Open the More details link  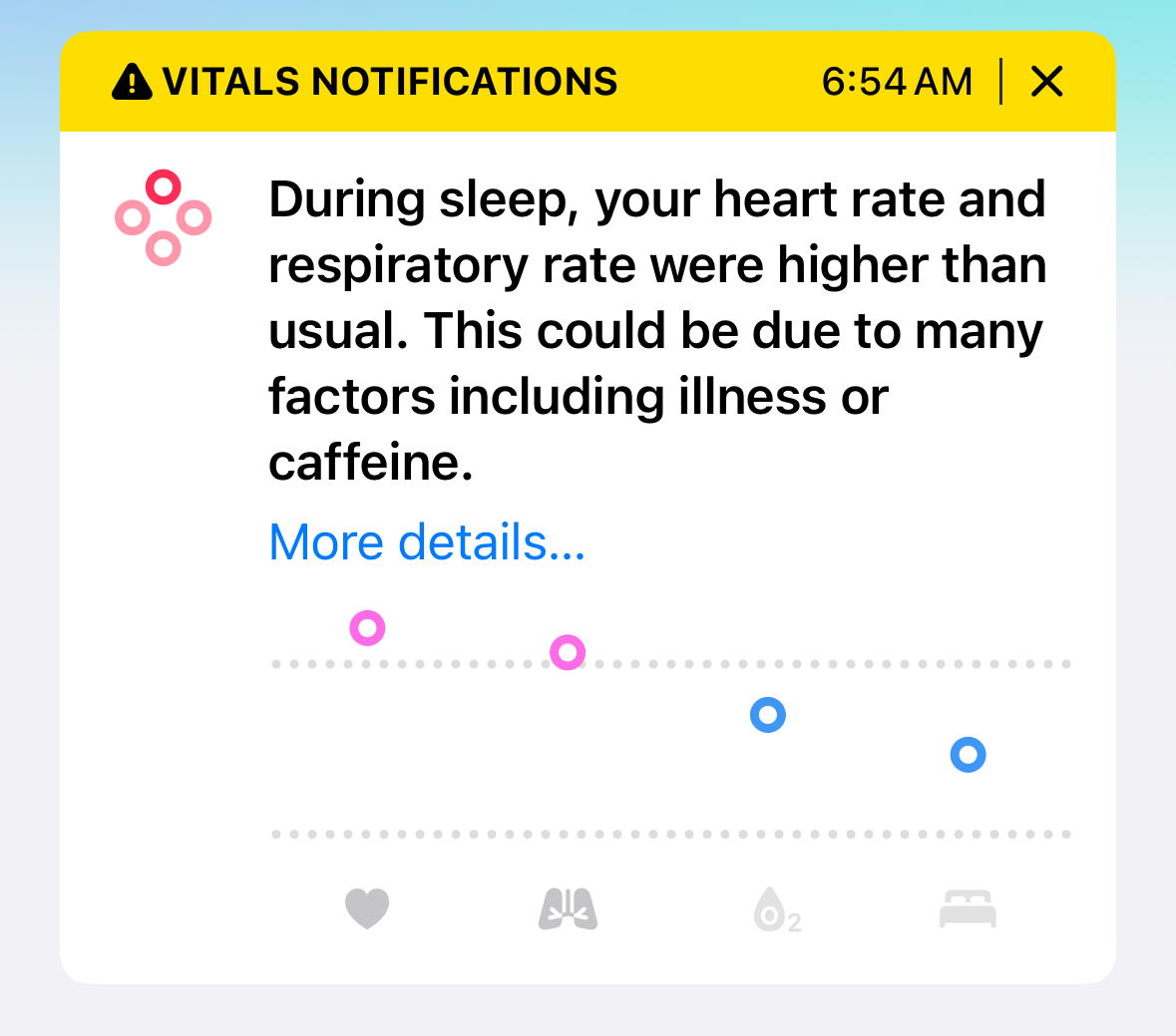coord(427,542)
